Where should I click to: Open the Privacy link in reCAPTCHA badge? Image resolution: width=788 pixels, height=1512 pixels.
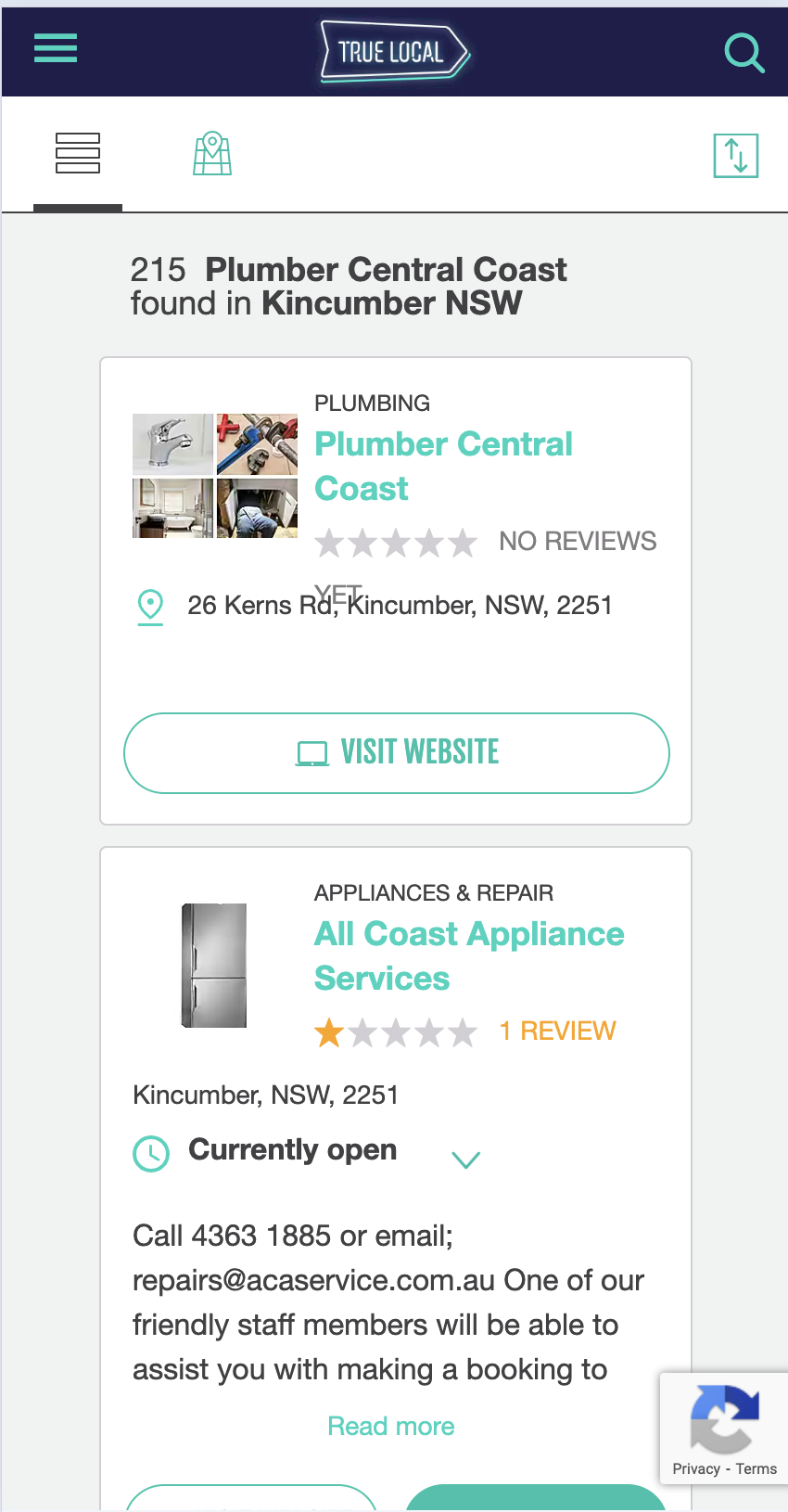point(696,1469)
